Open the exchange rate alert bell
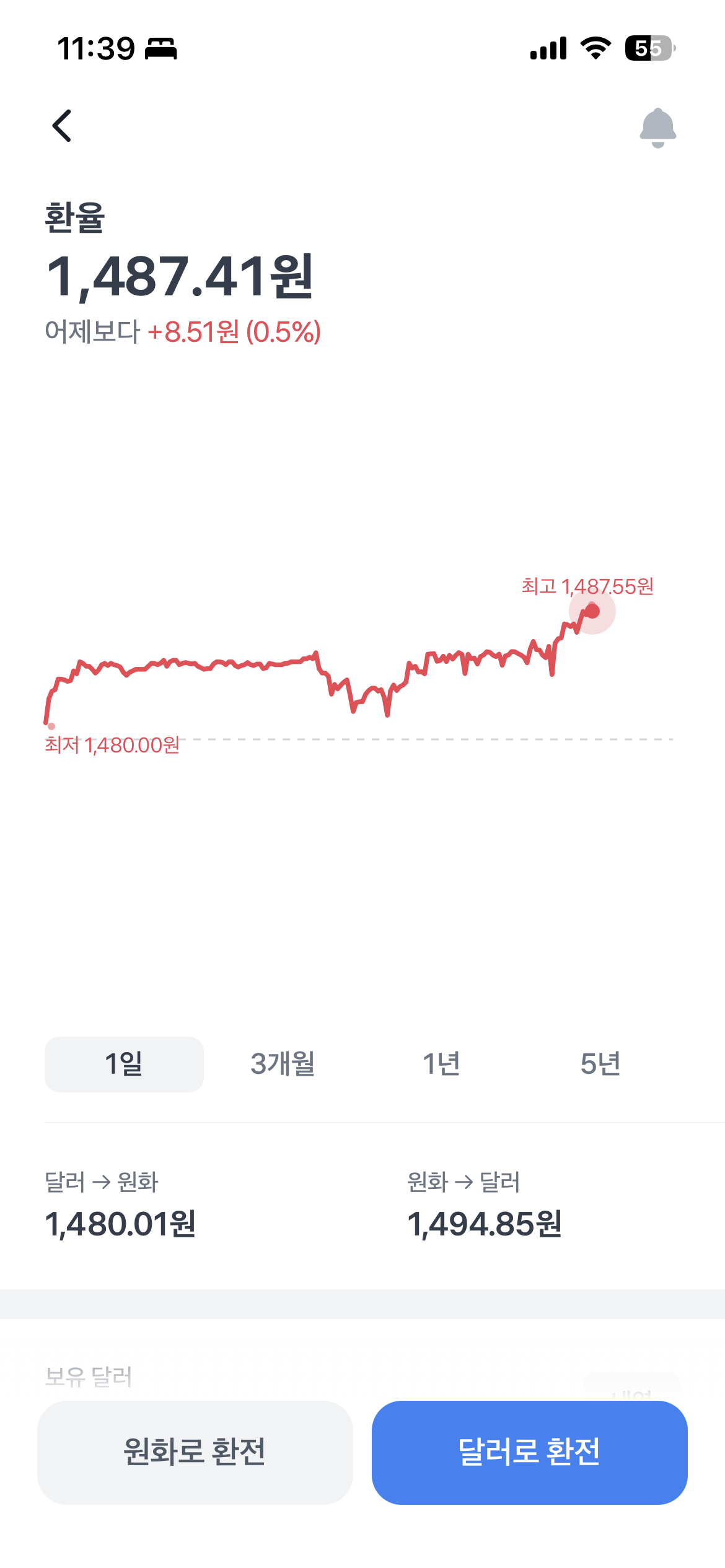The image size is (725, 1568). [657, 128]
